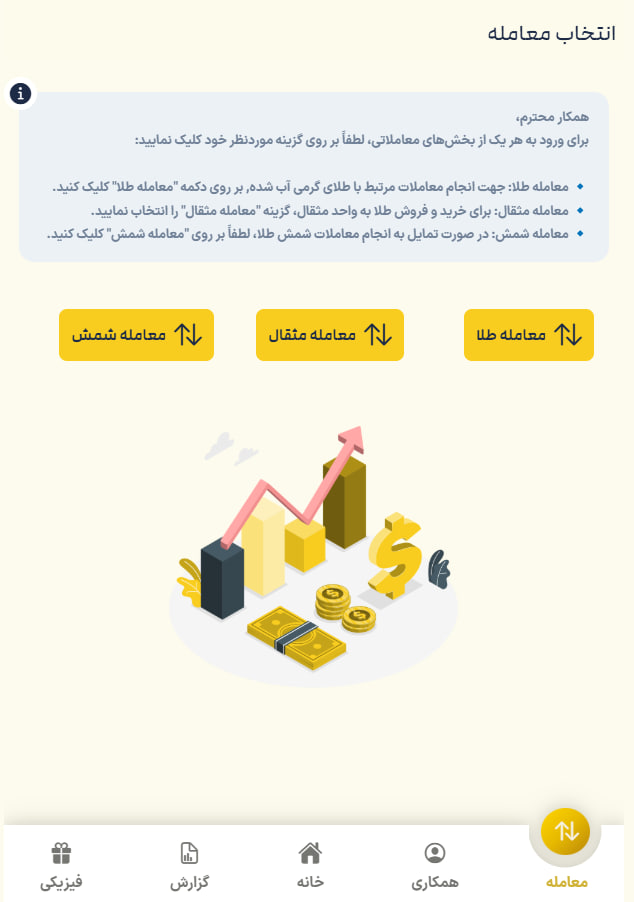Go to the خانه home tab

pyautogui.click(x=310, y=865)
